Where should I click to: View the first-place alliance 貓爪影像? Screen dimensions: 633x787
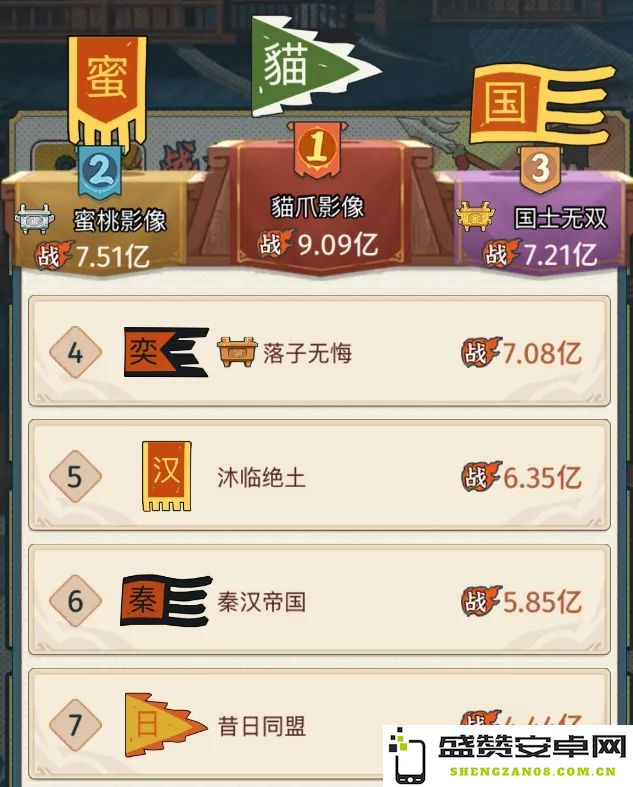[318, 208]
